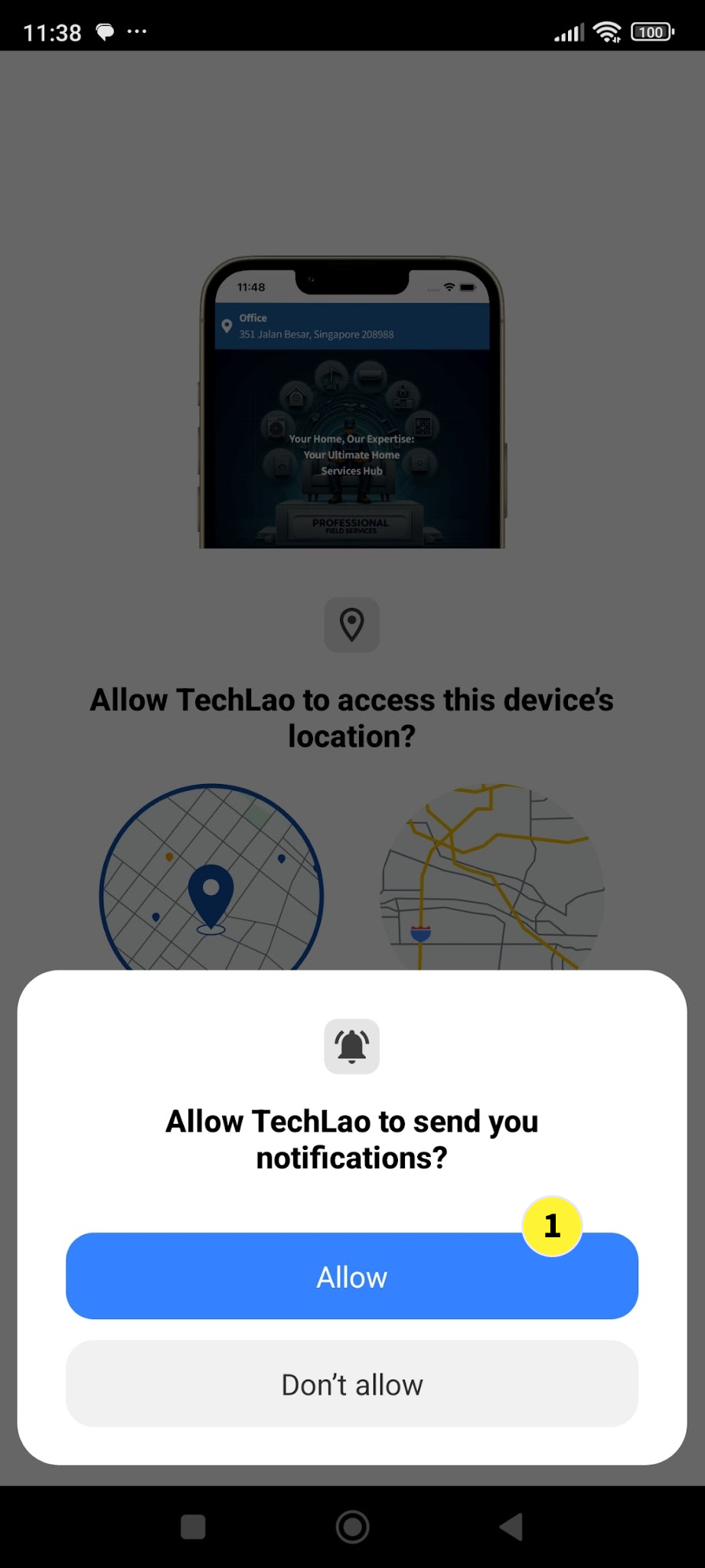Go back using the navigation bar
The width and height of the screenshot is (705, 1568).
pos(511,1527)
